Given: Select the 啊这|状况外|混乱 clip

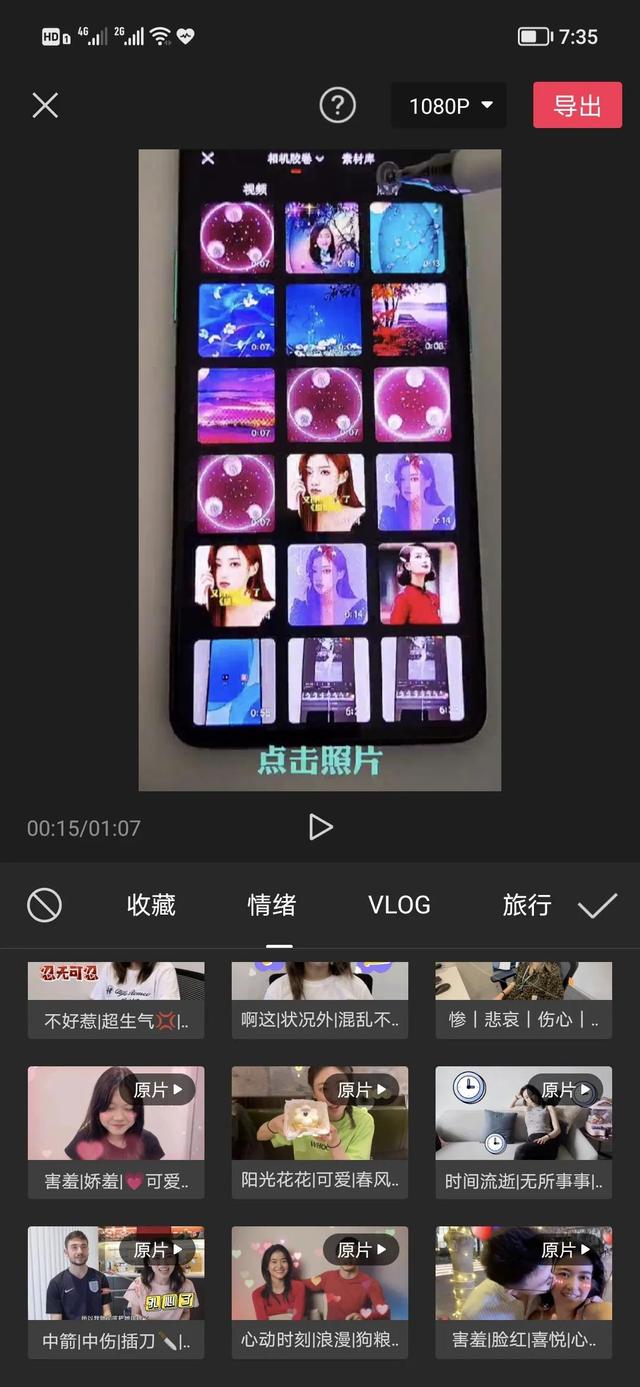Looking at the screenshot, I should click(320, 1000).
